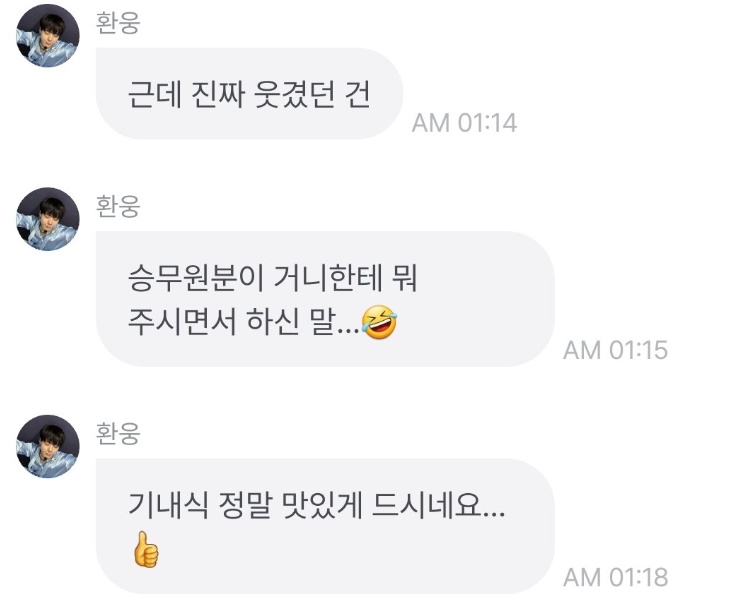The height and width of the screenshot is (612, 738).
Task: View 환웅's profile picture beside the 기내식 message
Action: coord(48,447)
